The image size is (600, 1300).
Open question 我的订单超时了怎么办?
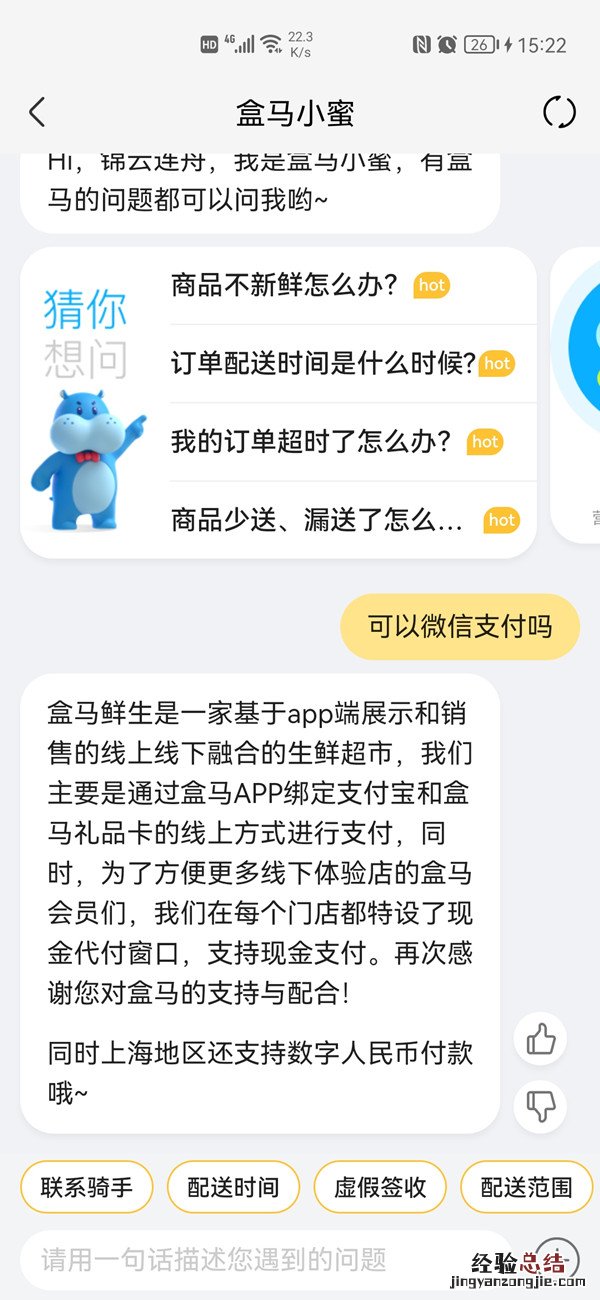pos(311,441)
